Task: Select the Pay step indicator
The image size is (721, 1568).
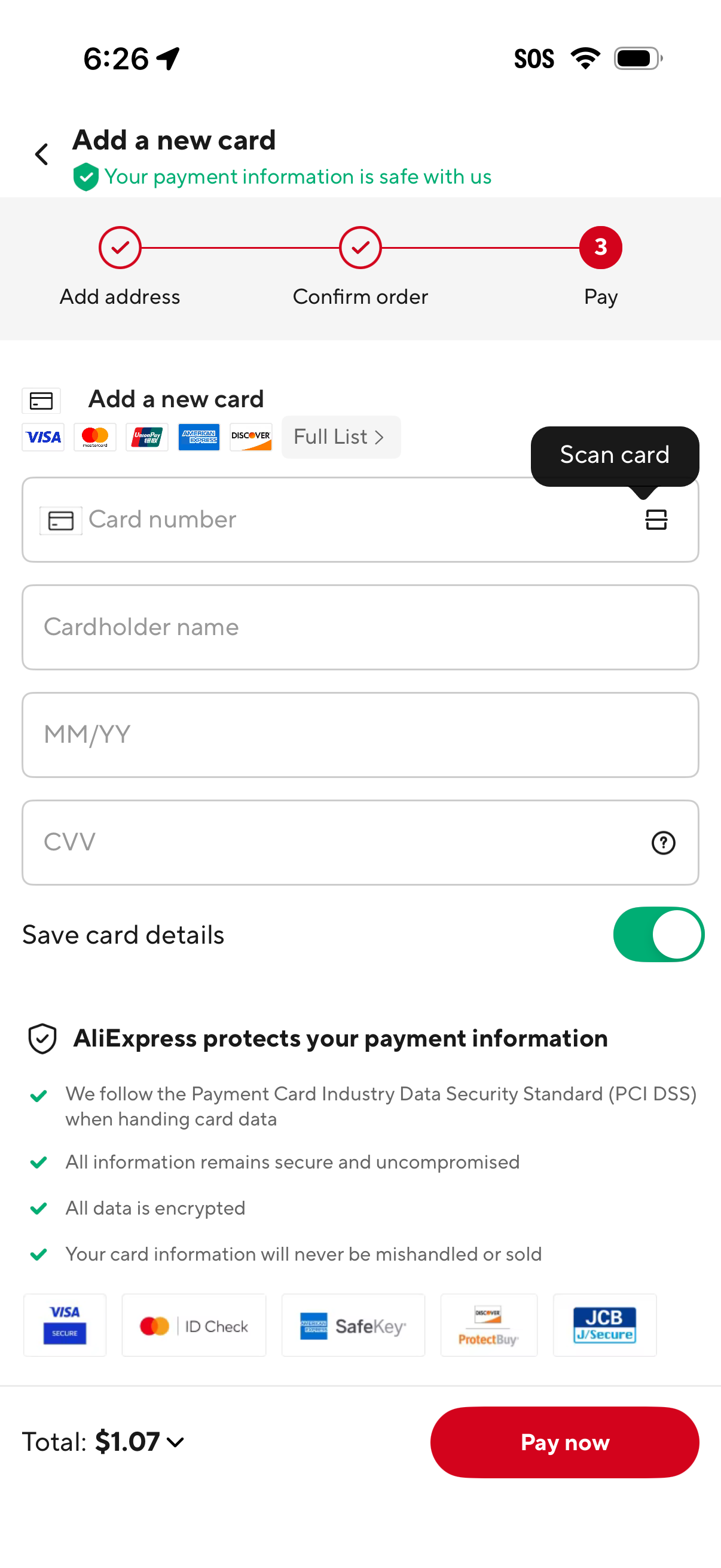Action: [600, 247]
